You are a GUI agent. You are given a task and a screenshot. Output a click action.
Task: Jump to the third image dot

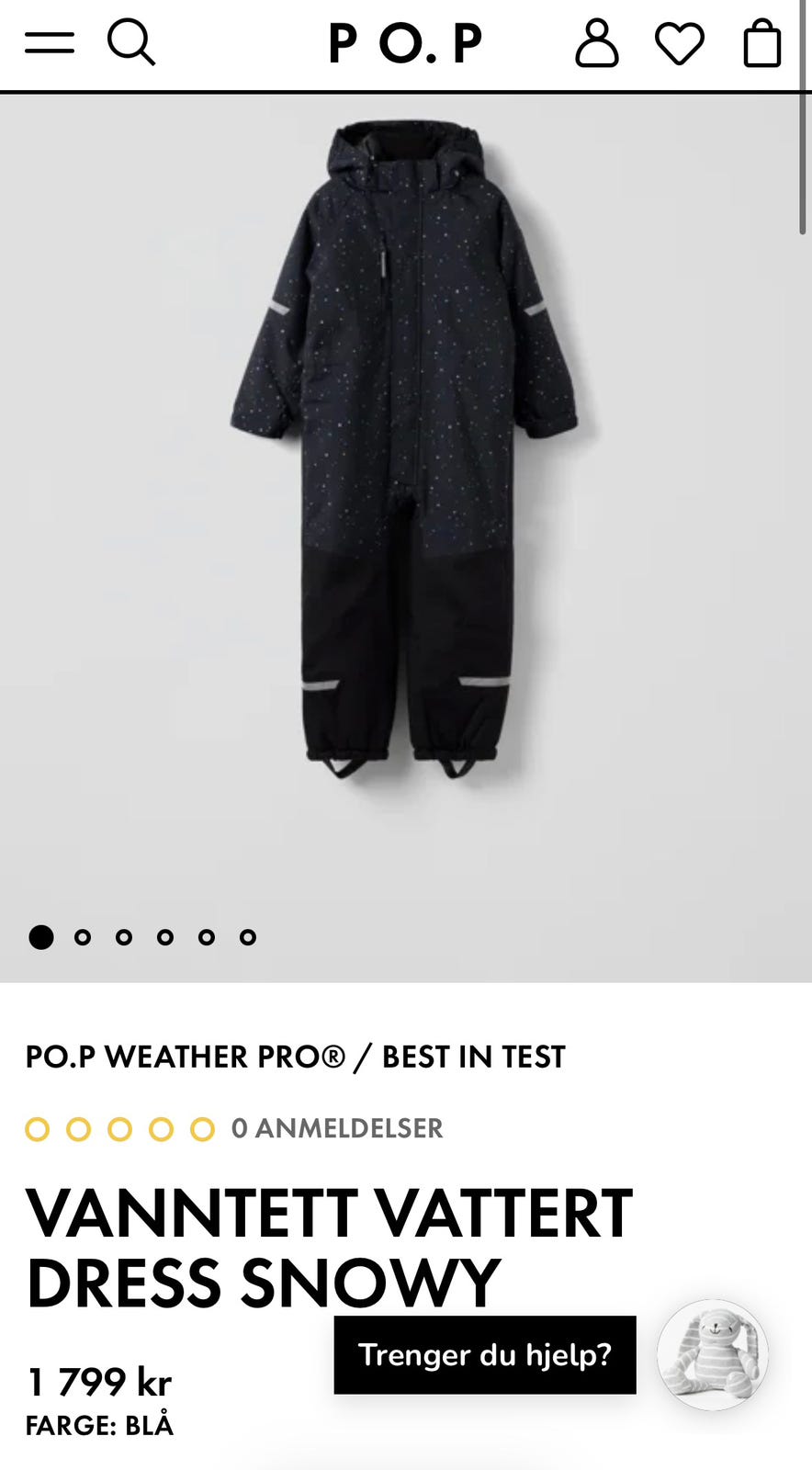[x=124, y=937]
